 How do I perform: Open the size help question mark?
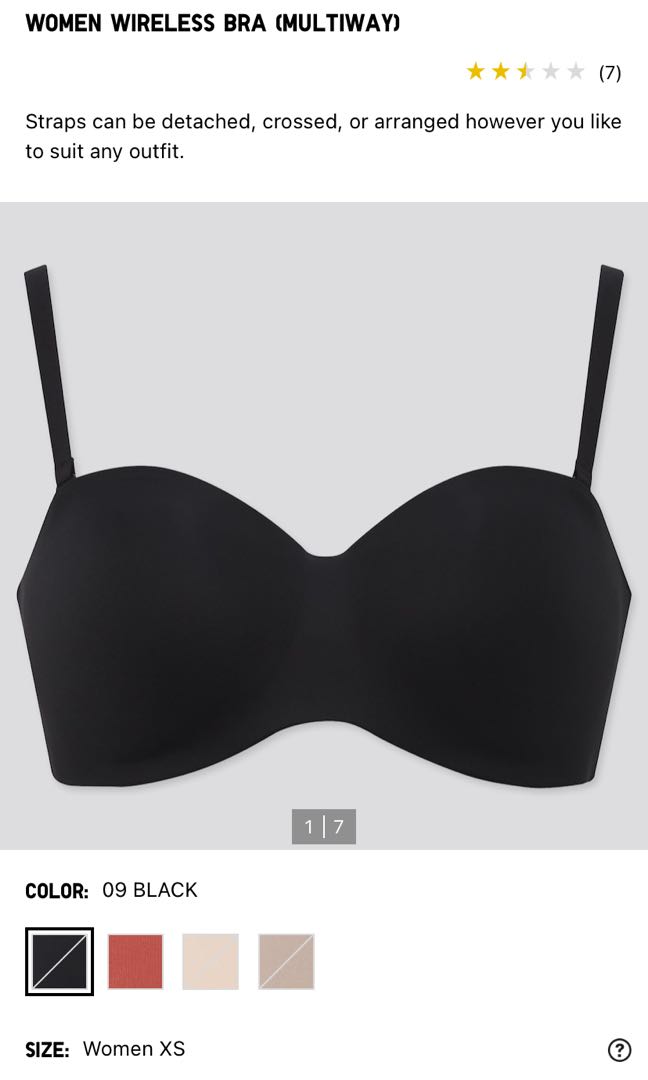[x=619, y=1050]
